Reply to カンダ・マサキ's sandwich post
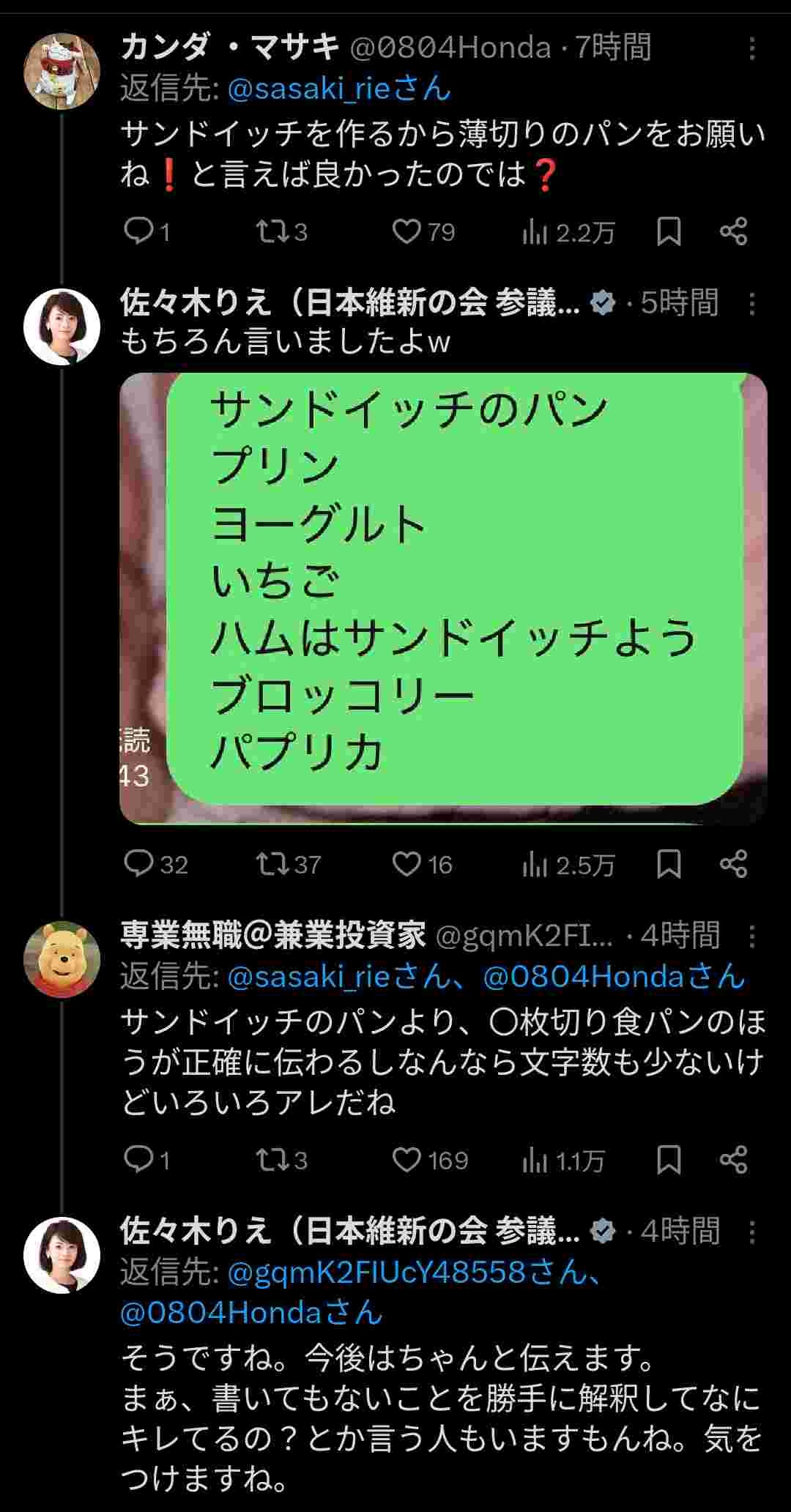Image resolution: width=791 pixels, height=1512 pixels. (138, 232)
